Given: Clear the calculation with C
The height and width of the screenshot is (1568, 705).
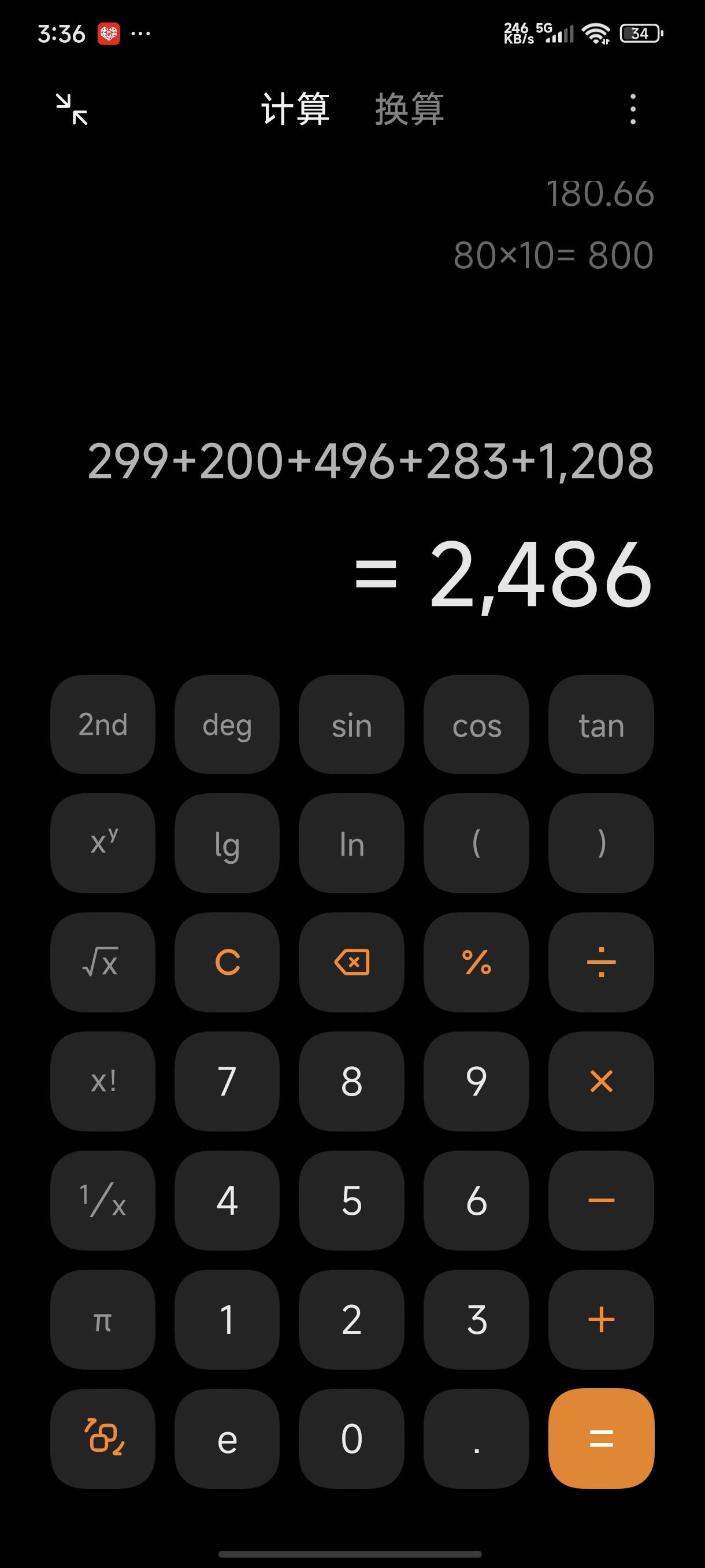Looking at the screenshot, I should [227, 961].
